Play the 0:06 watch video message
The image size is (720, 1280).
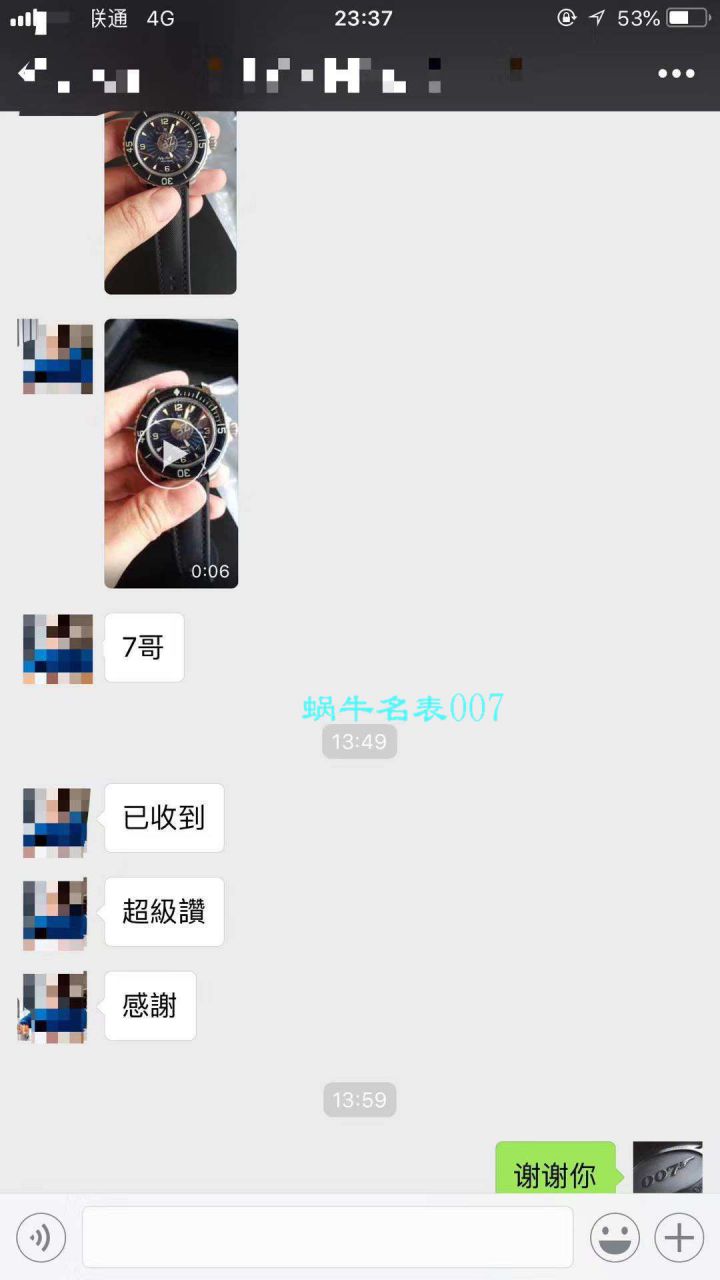(x=170, y=452)
